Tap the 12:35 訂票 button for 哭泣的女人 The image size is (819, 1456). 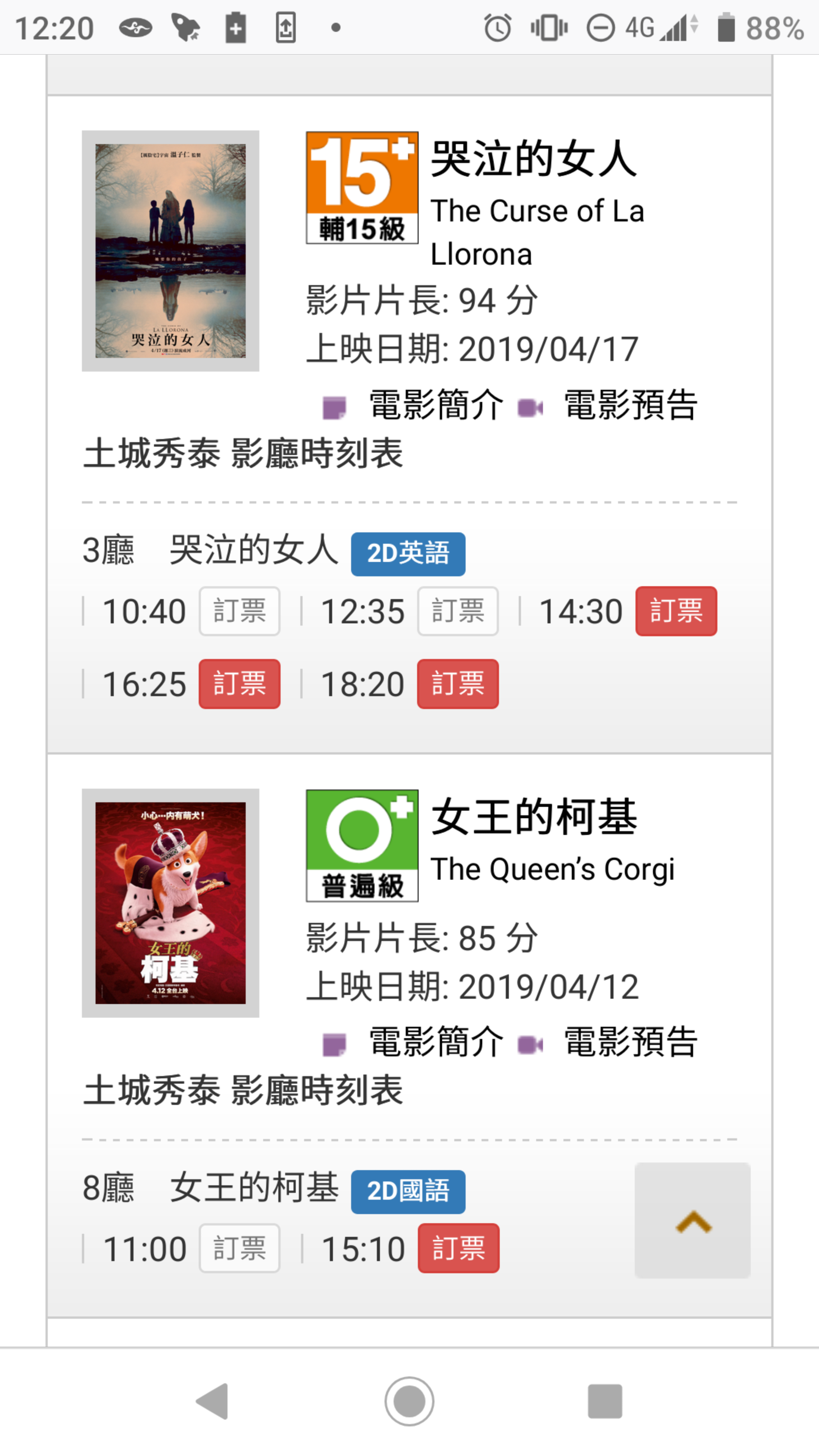coord(458,611)
